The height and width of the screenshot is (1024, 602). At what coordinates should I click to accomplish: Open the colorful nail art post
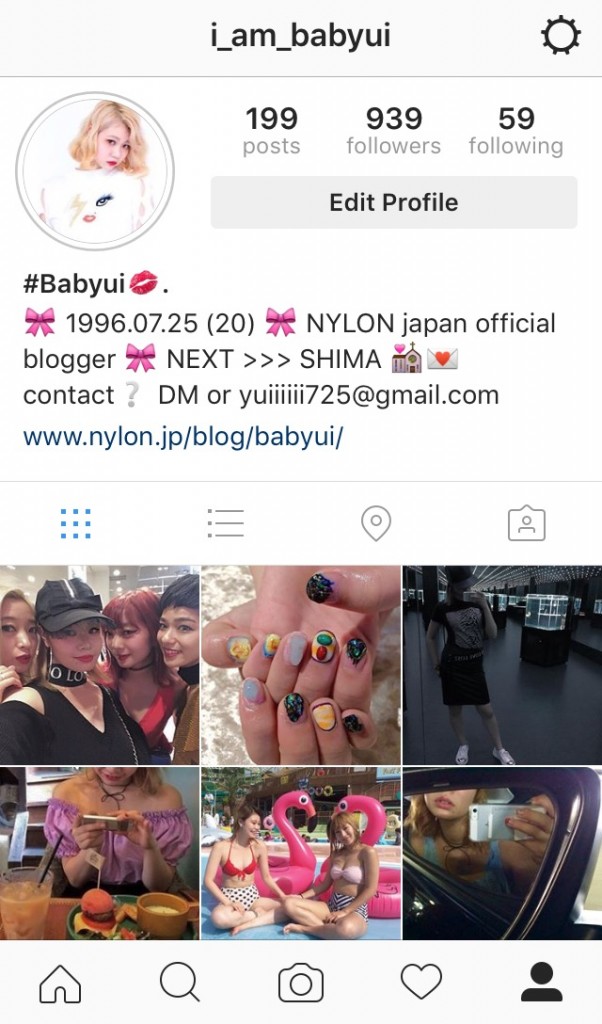[x=301, y=665]
